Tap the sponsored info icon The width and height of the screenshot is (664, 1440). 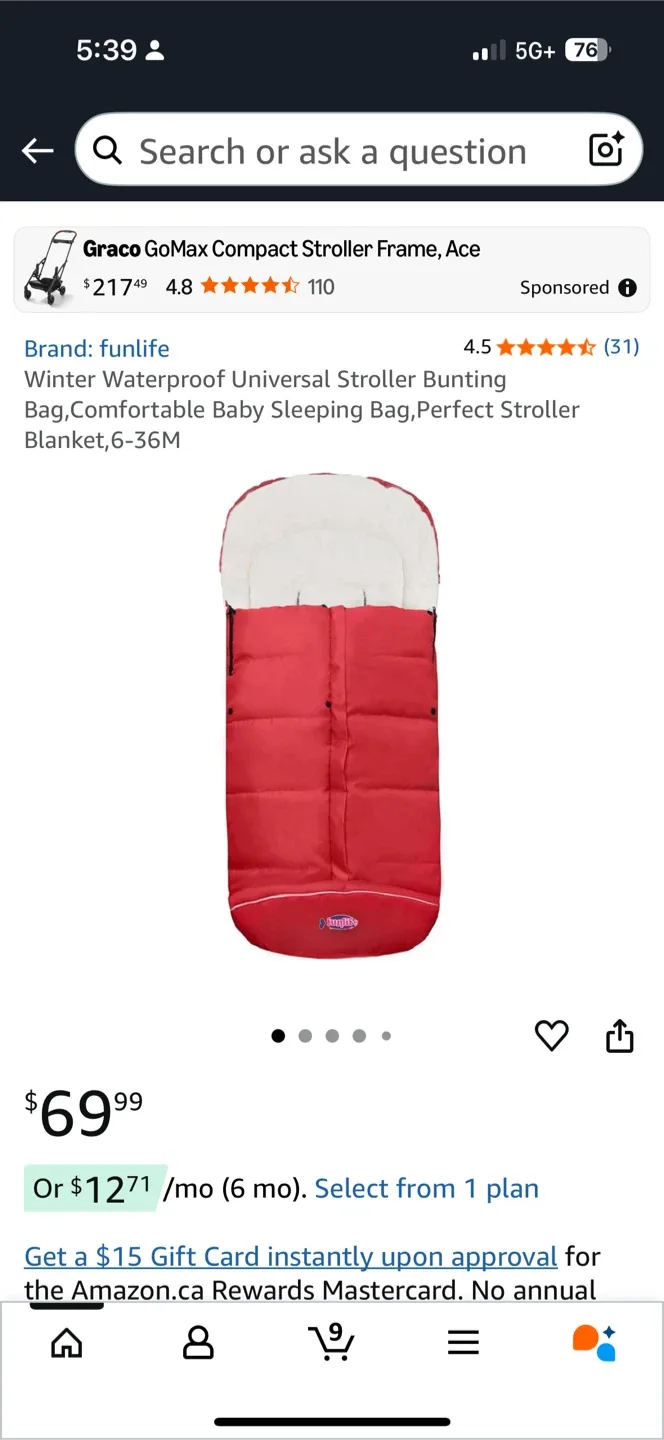627,288
